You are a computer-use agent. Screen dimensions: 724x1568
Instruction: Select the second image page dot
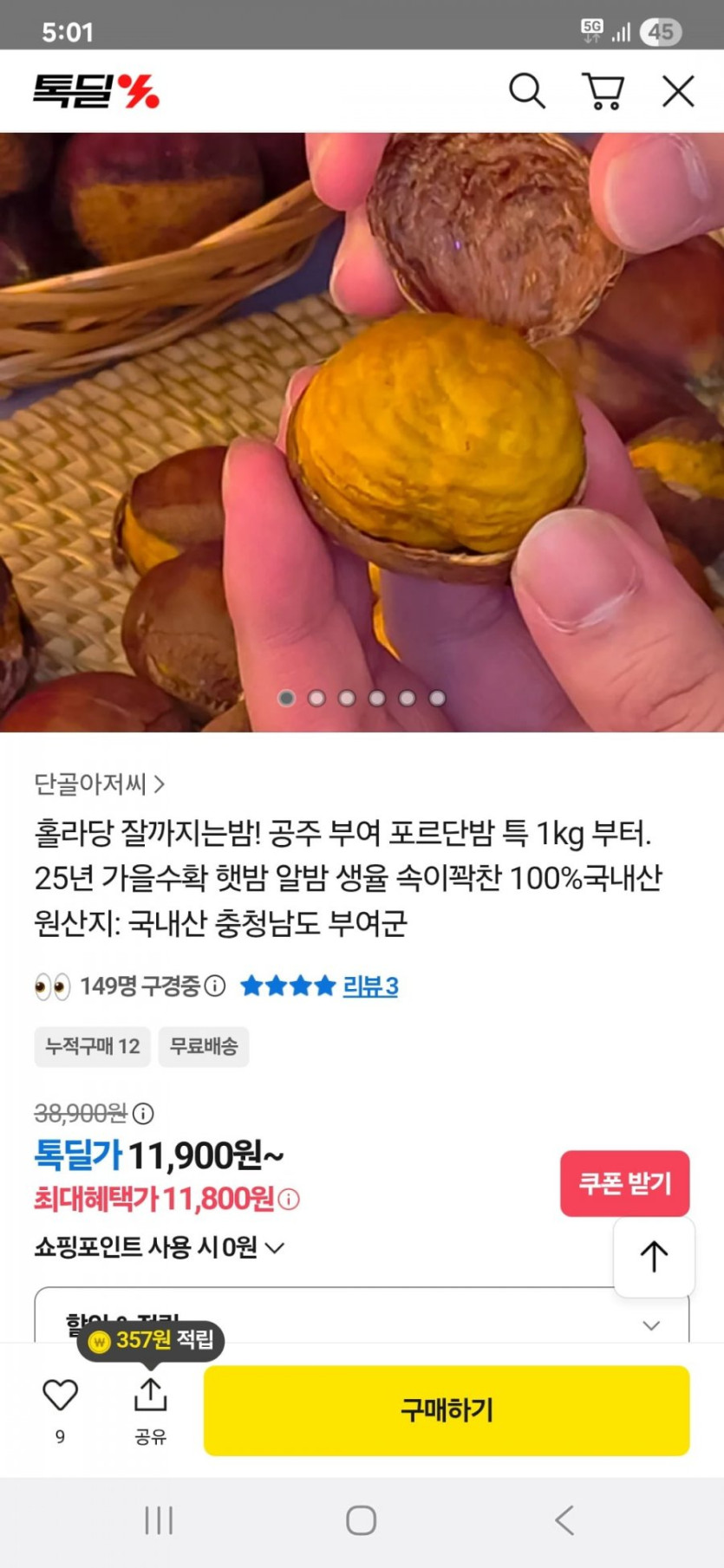click(x=316, y=698)
